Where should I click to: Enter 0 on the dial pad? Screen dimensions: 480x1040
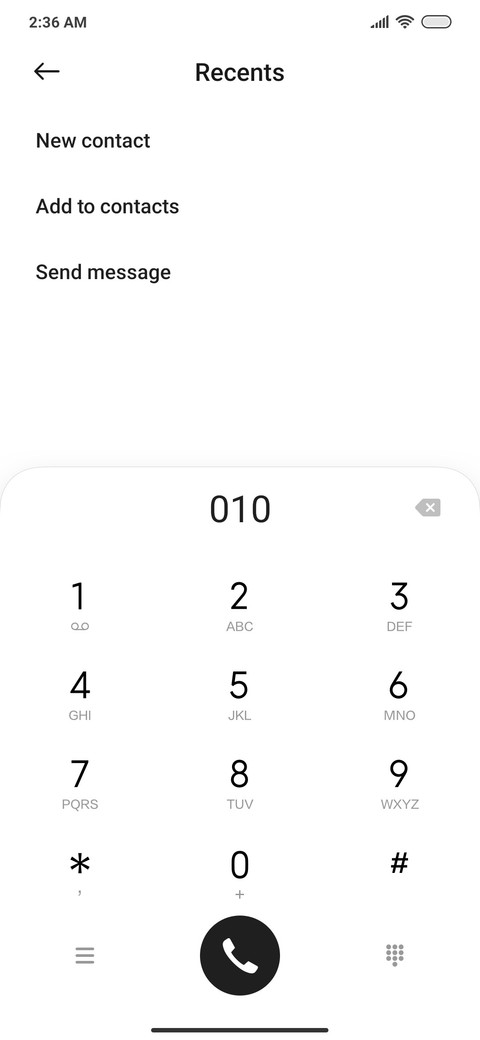pyautogui.click(x=239, y=873)
